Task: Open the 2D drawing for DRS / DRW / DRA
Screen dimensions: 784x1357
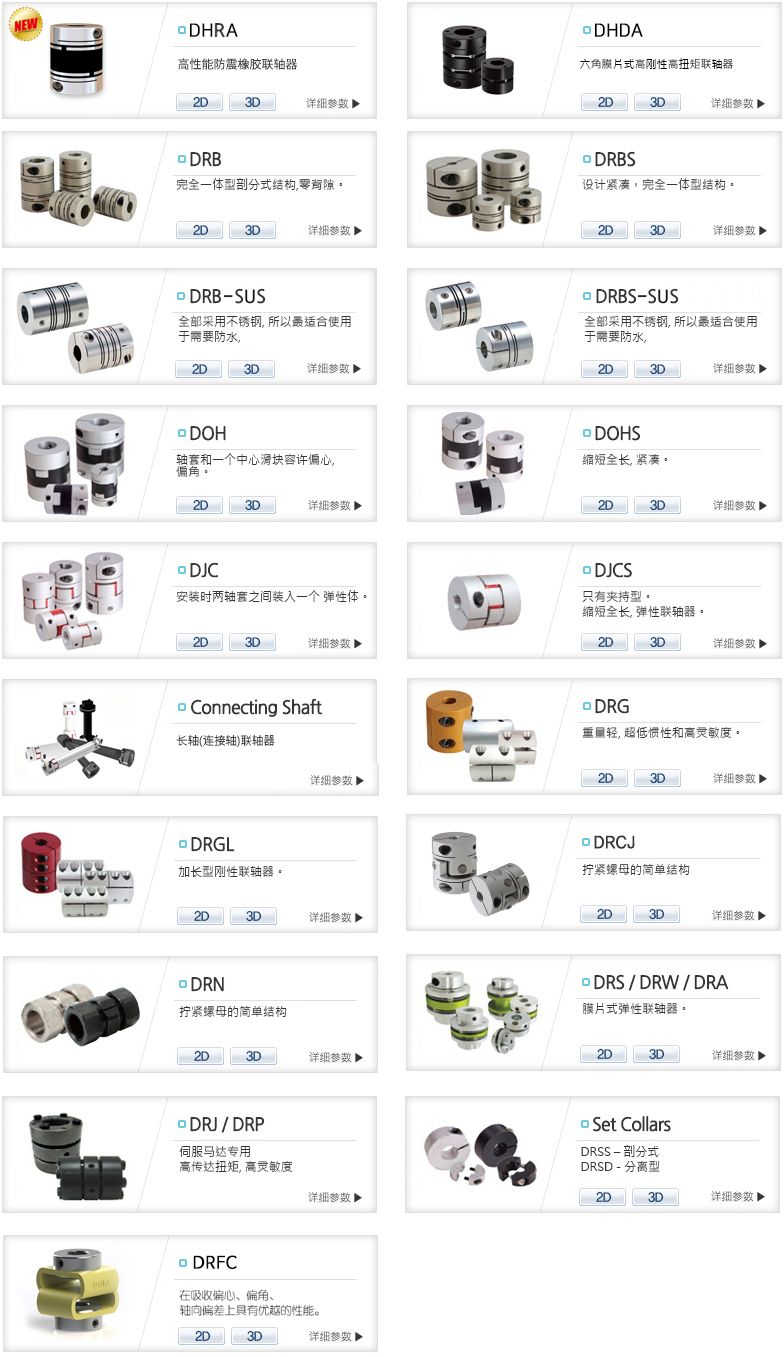Action: click(604, 1054)
